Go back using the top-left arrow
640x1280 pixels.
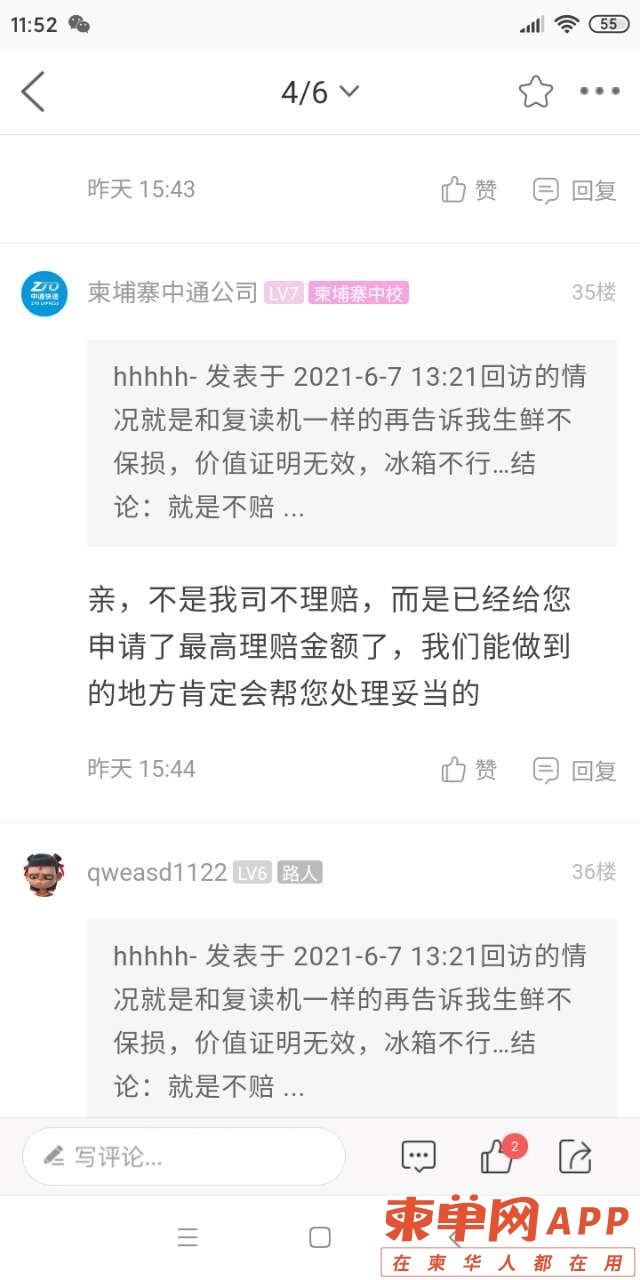click(x=33, y=92)
